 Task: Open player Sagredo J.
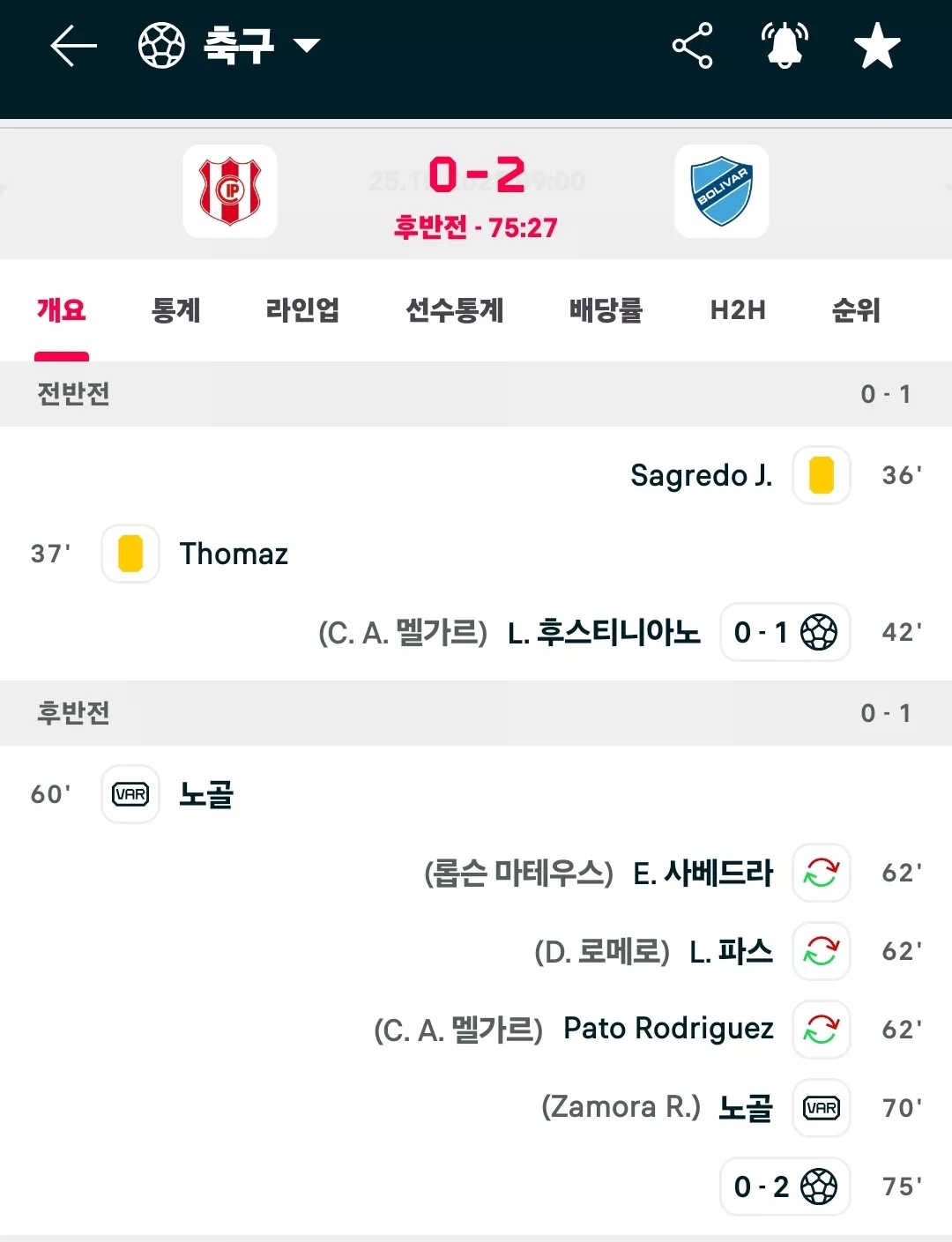(x=702, y=475)
